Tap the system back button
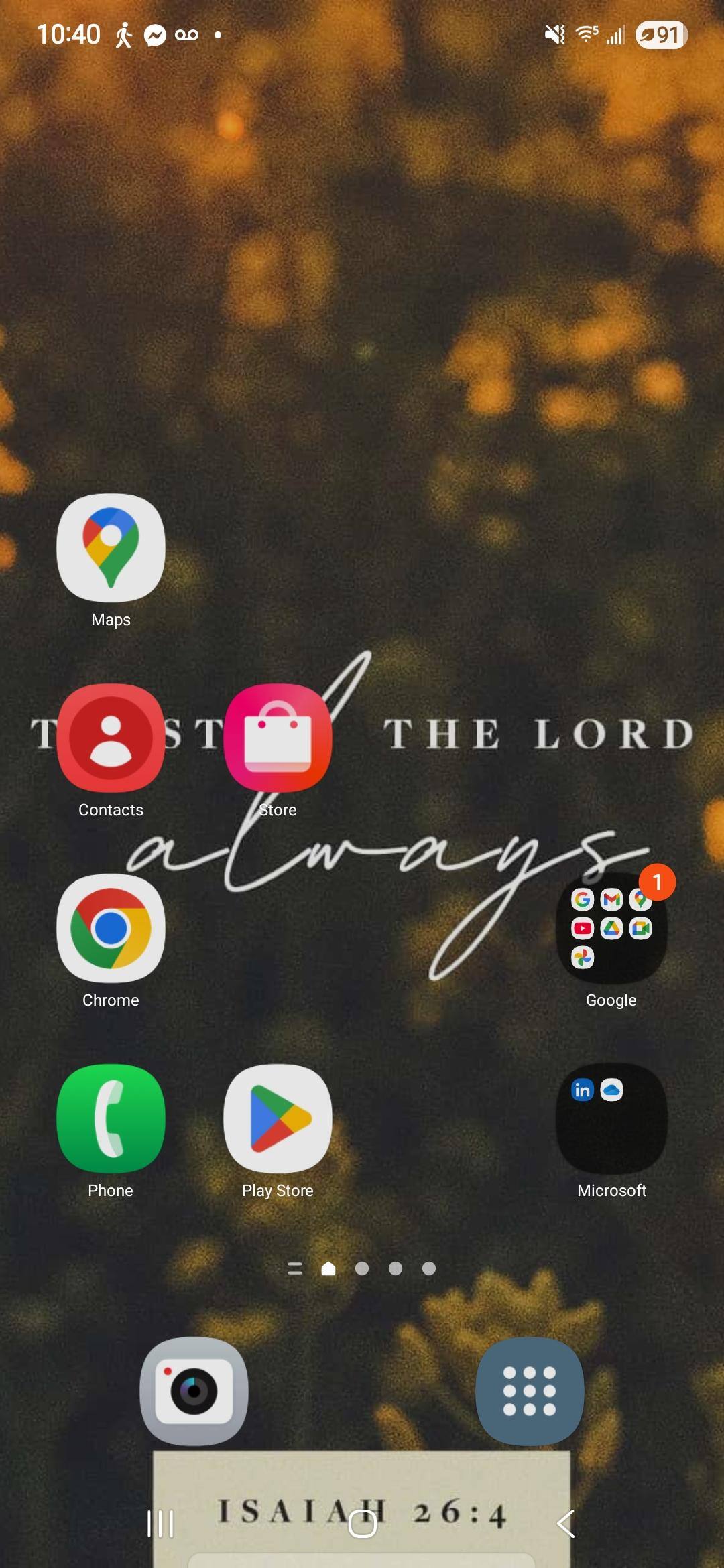The image size is (724, 1568). (x=566, y=1523)
